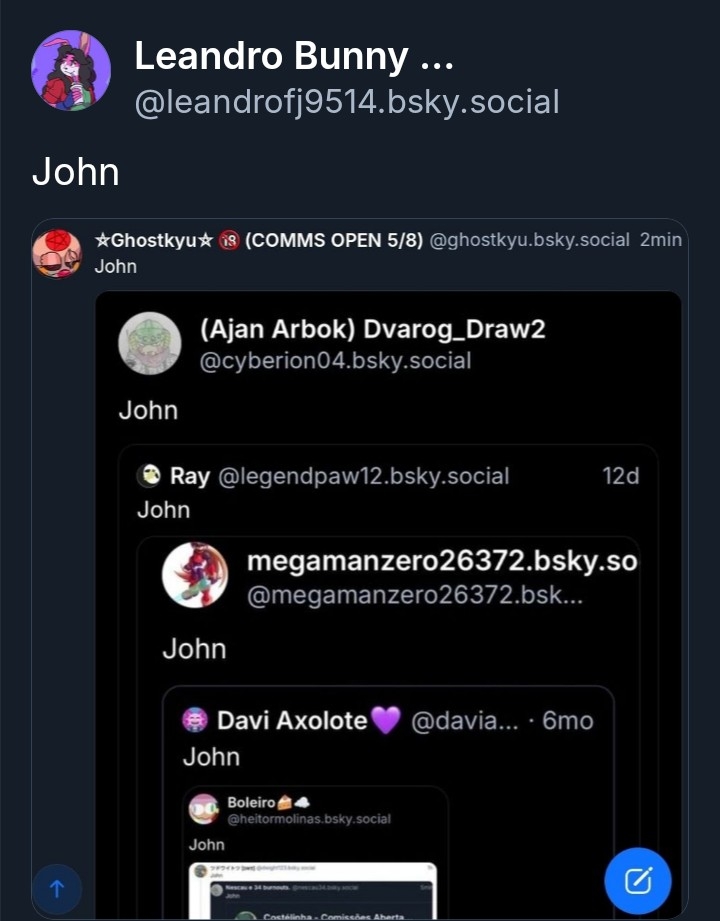Compose a new post
The width and height of the screenshot is (720, 921).
pos(637,881)
